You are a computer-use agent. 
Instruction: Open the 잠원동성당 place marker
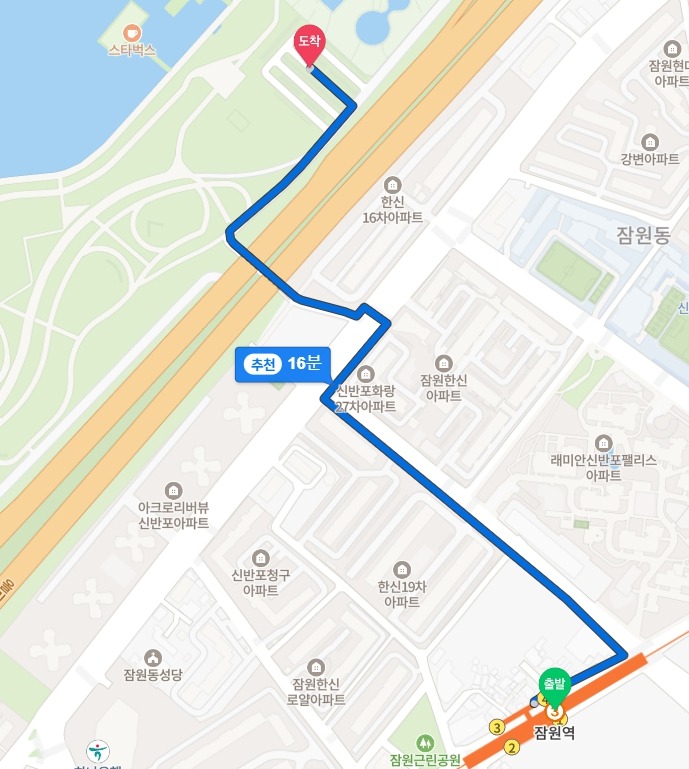(x=153, y=657)
